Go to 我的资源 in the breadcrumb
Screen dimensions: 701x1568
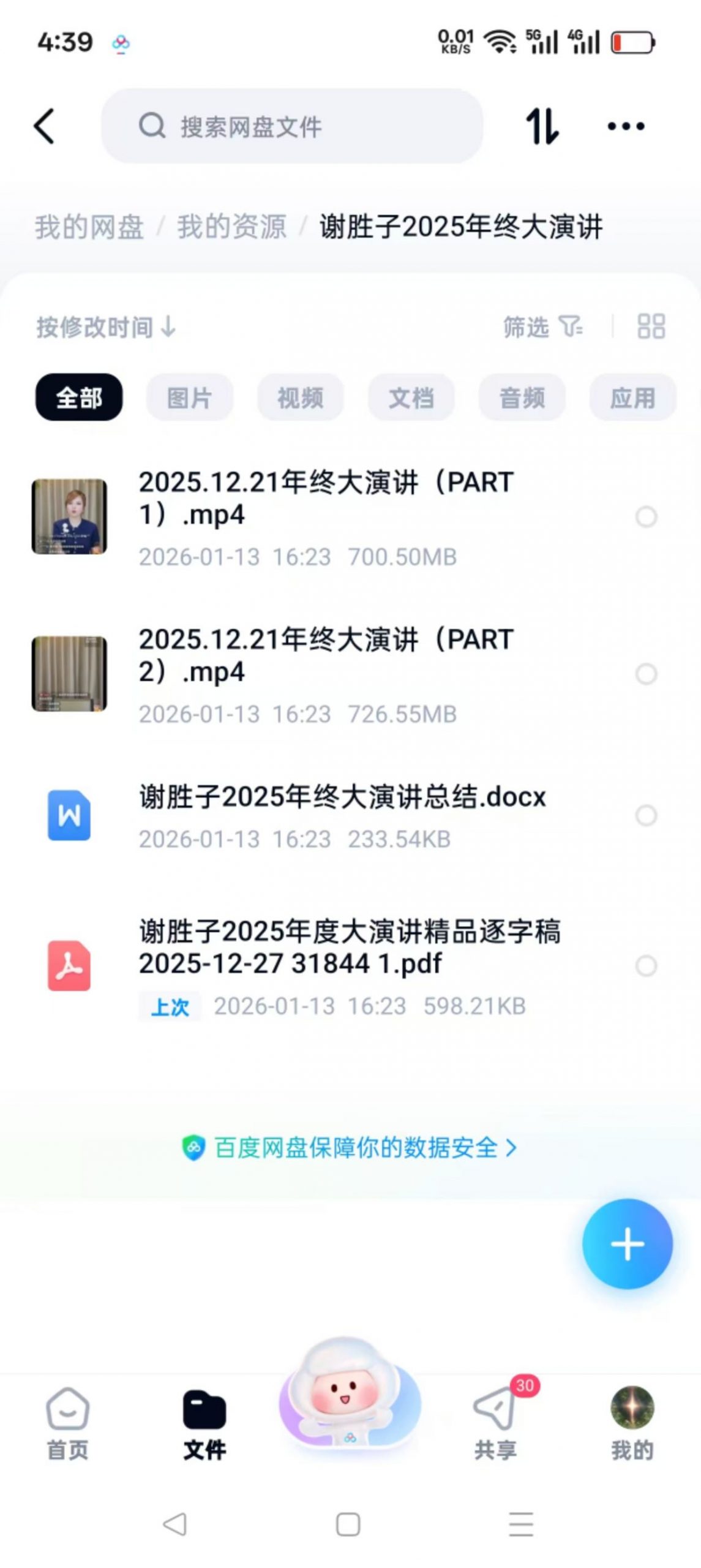tap(231, 227)
